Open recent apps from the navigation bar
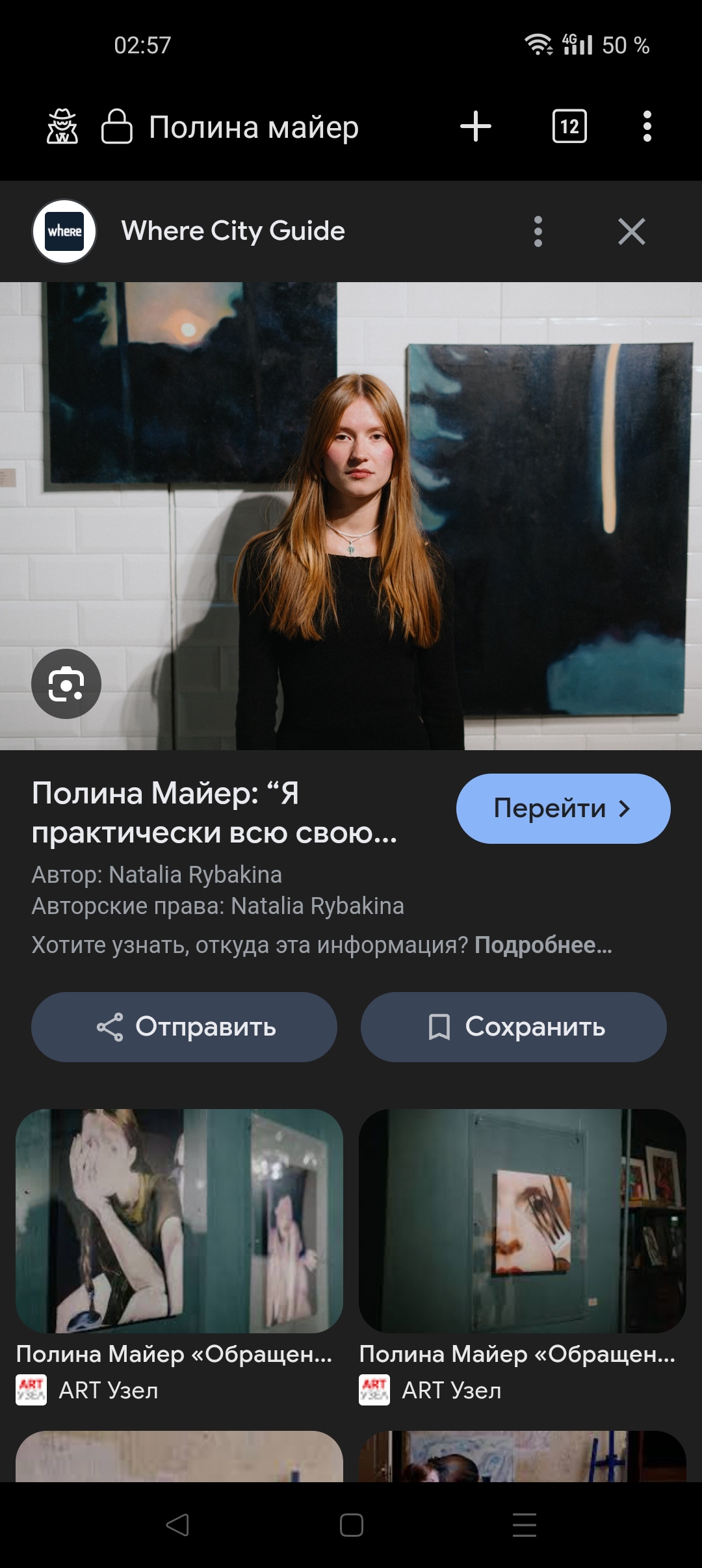This screenshot has width=702, height=1568. click(x=524, y=1524)
